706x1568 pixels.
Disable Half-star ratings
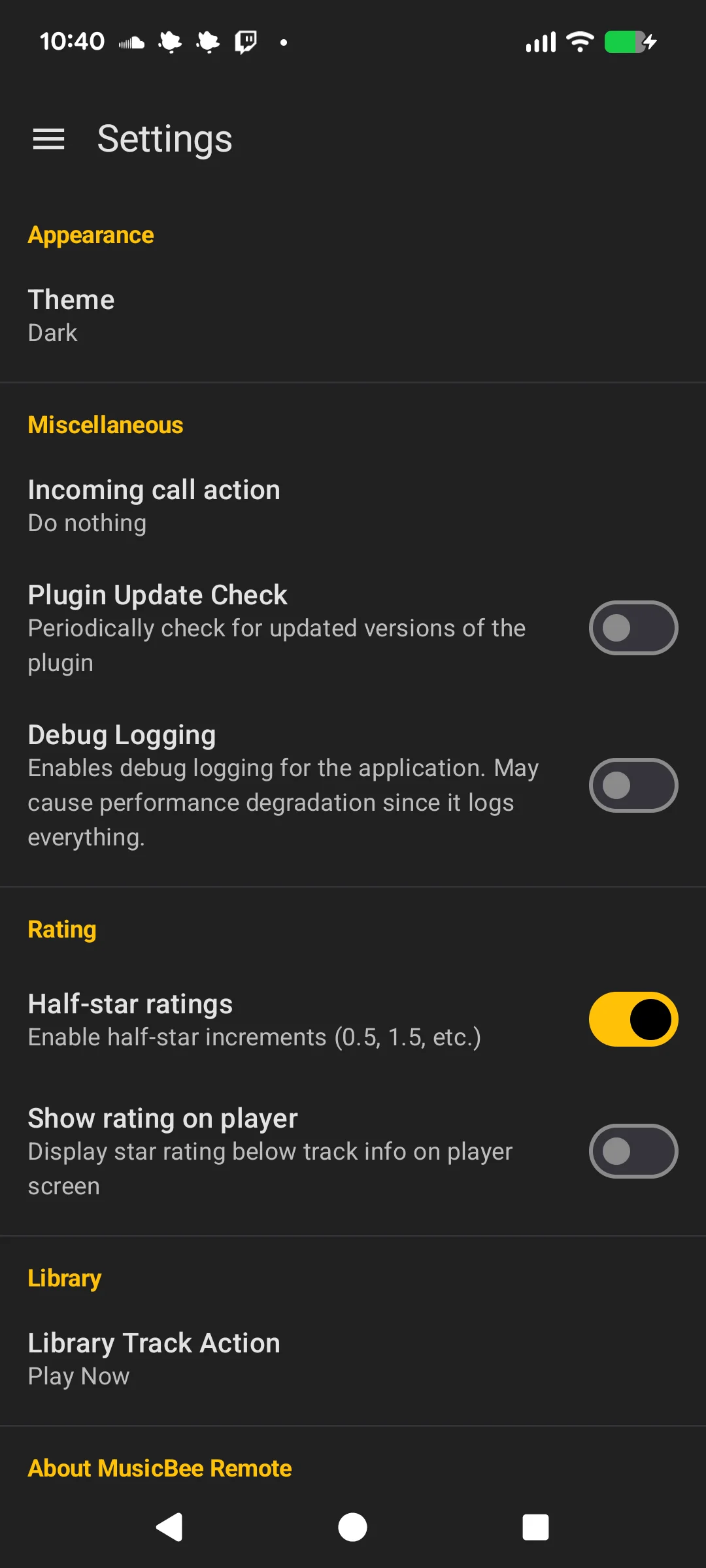tap(633, 1019)
